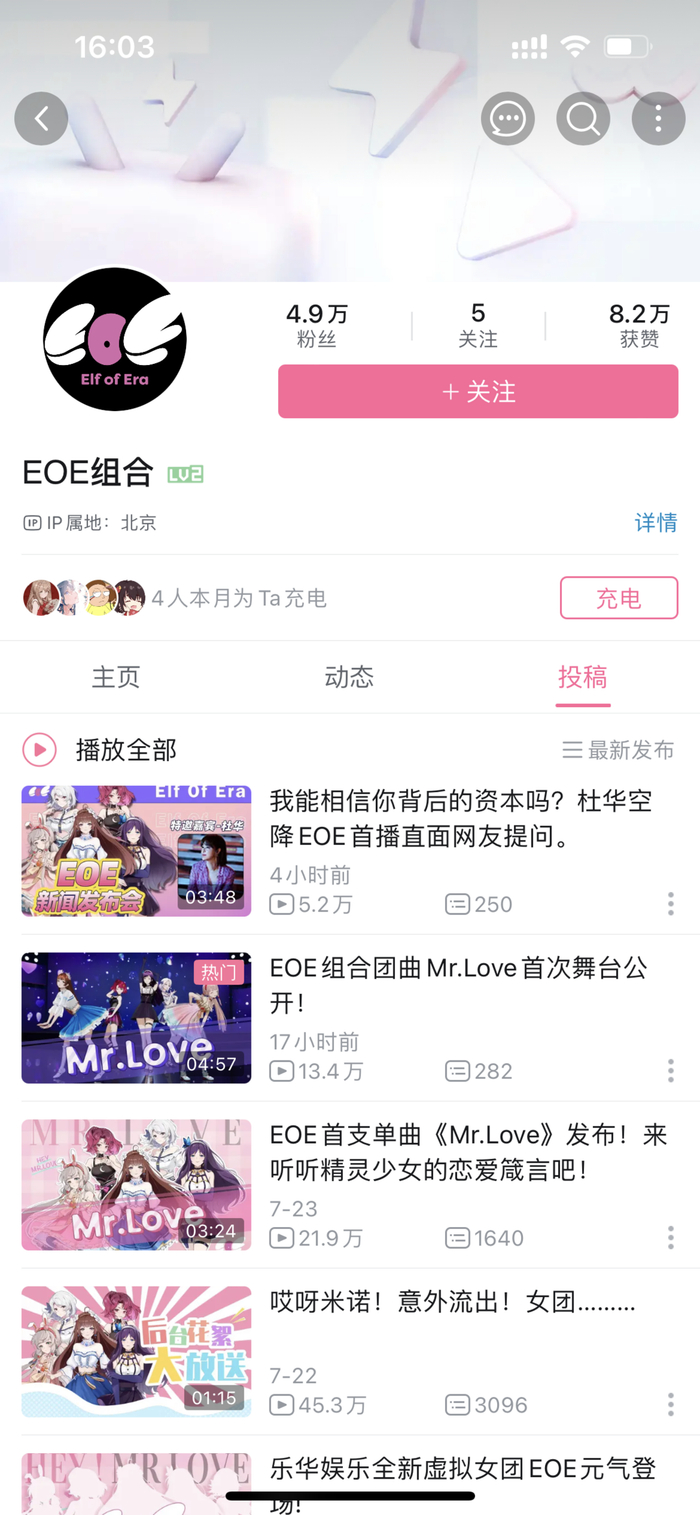Screen dimensions: 700x1515
Task: View the 4.9万 粉丝 list
Action: 317,326
